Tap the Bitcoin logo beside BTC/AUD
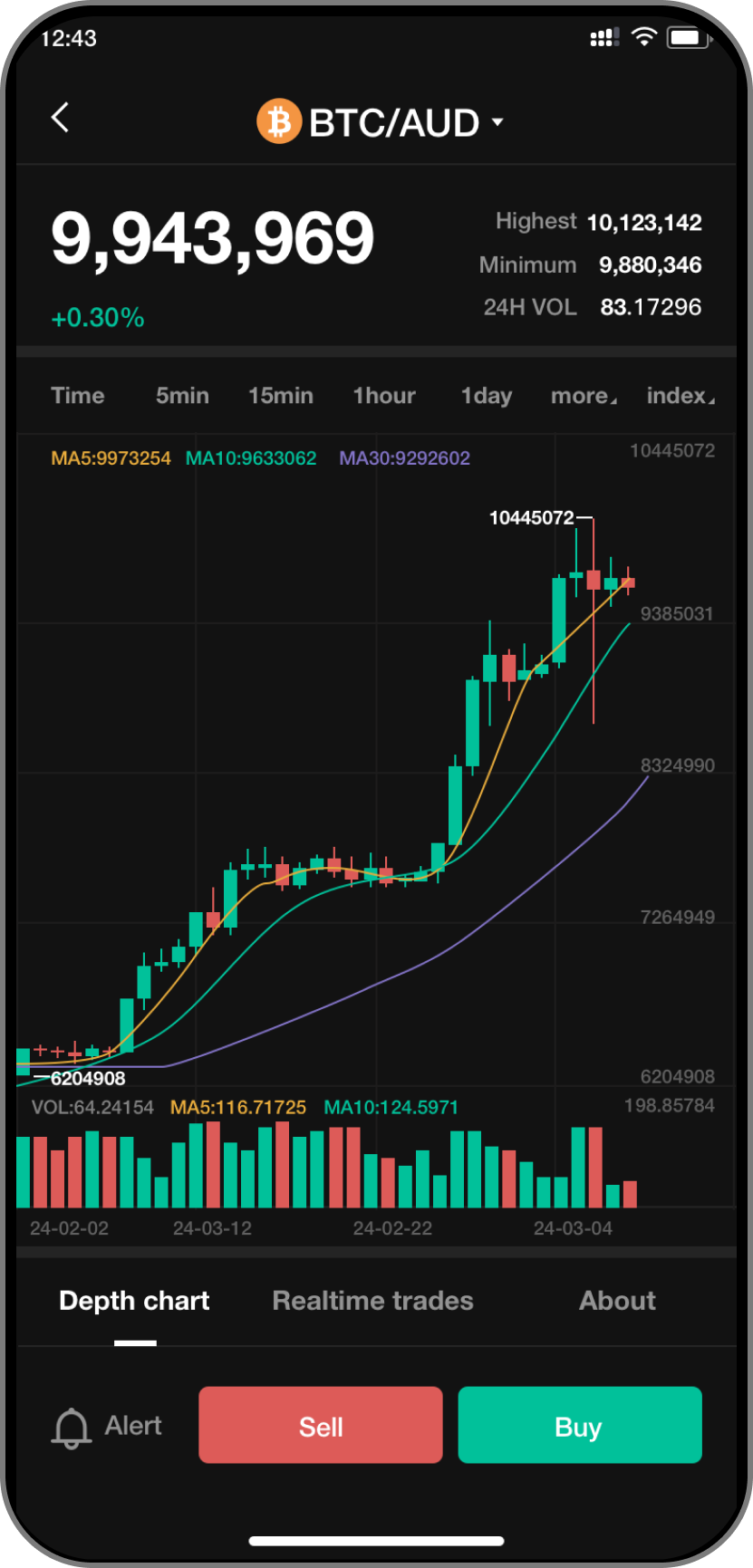Viewport: 753px width, 1568px height. tap(277, 122)
